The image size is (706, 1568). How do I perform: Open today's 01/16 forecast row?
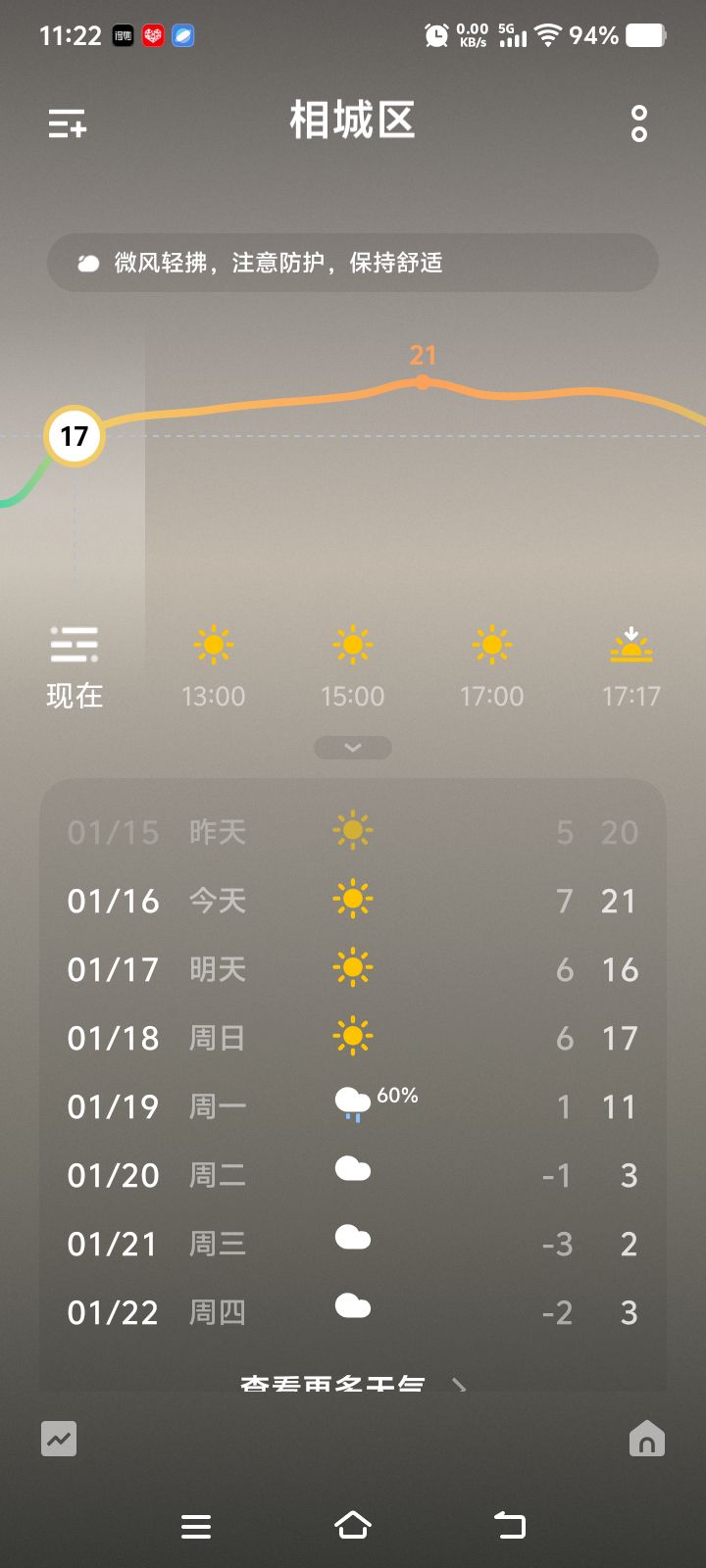352,901
